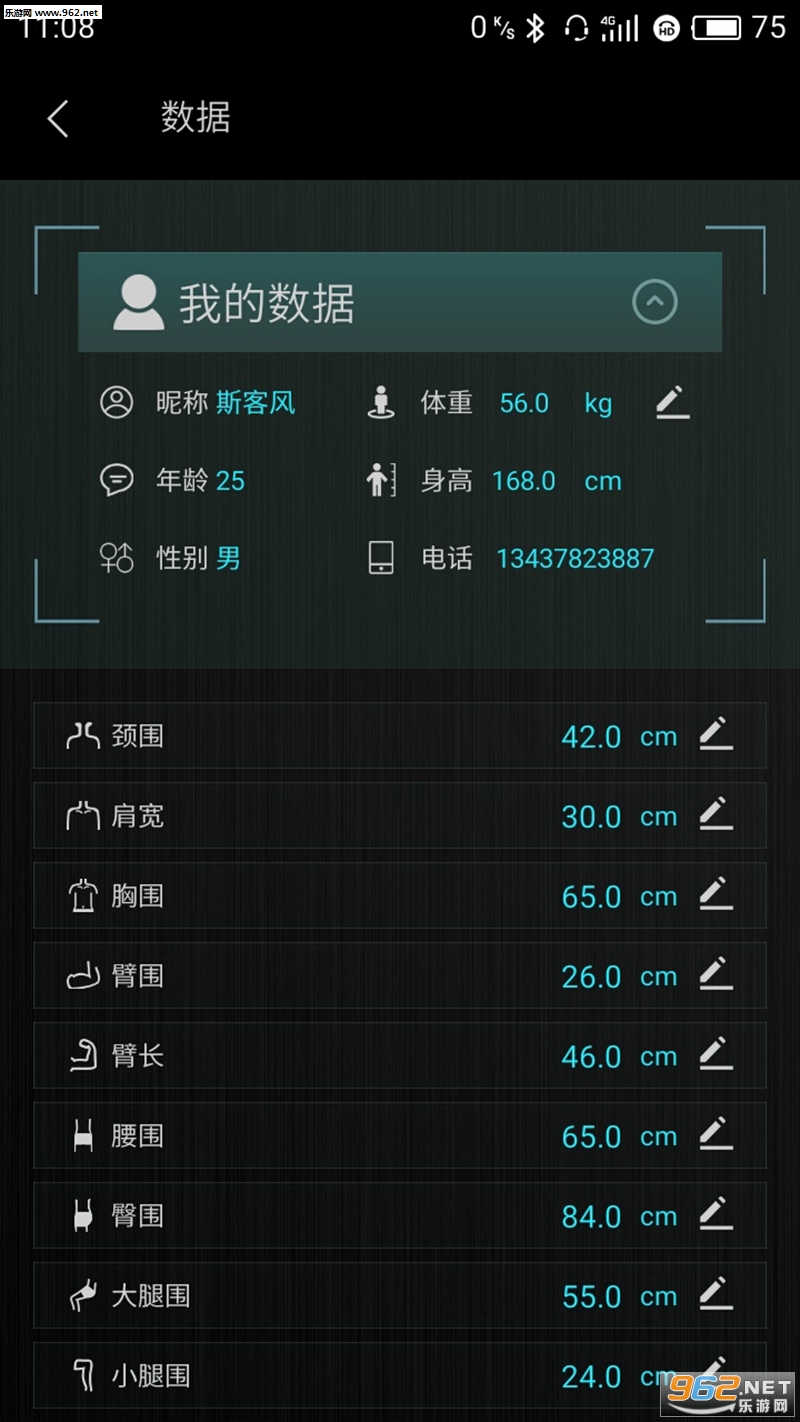Edit the 体重 value
This screenshot has height=1422, width=800.
673,403
